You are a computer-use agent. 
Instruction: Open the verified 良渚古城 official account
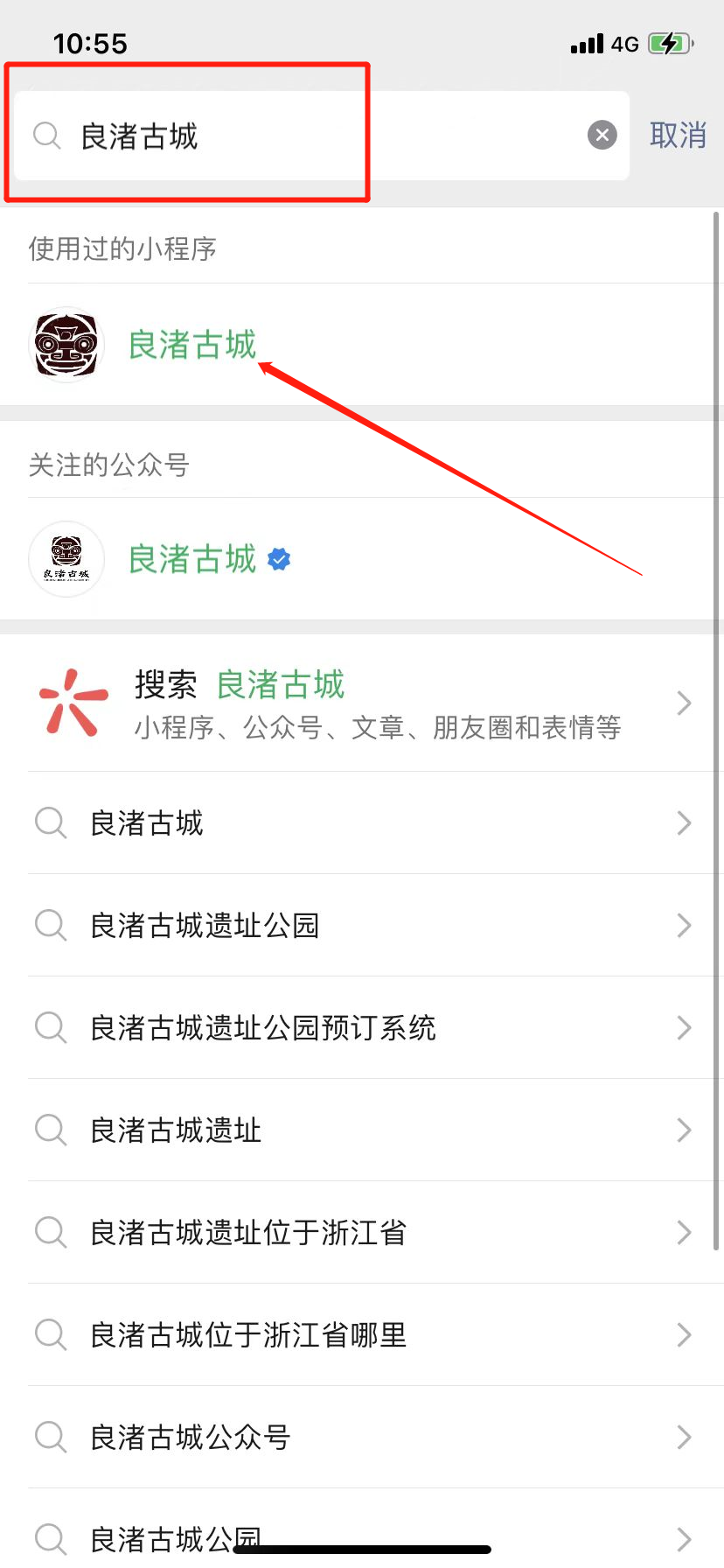pyautogui.click(x=192, y=559)
